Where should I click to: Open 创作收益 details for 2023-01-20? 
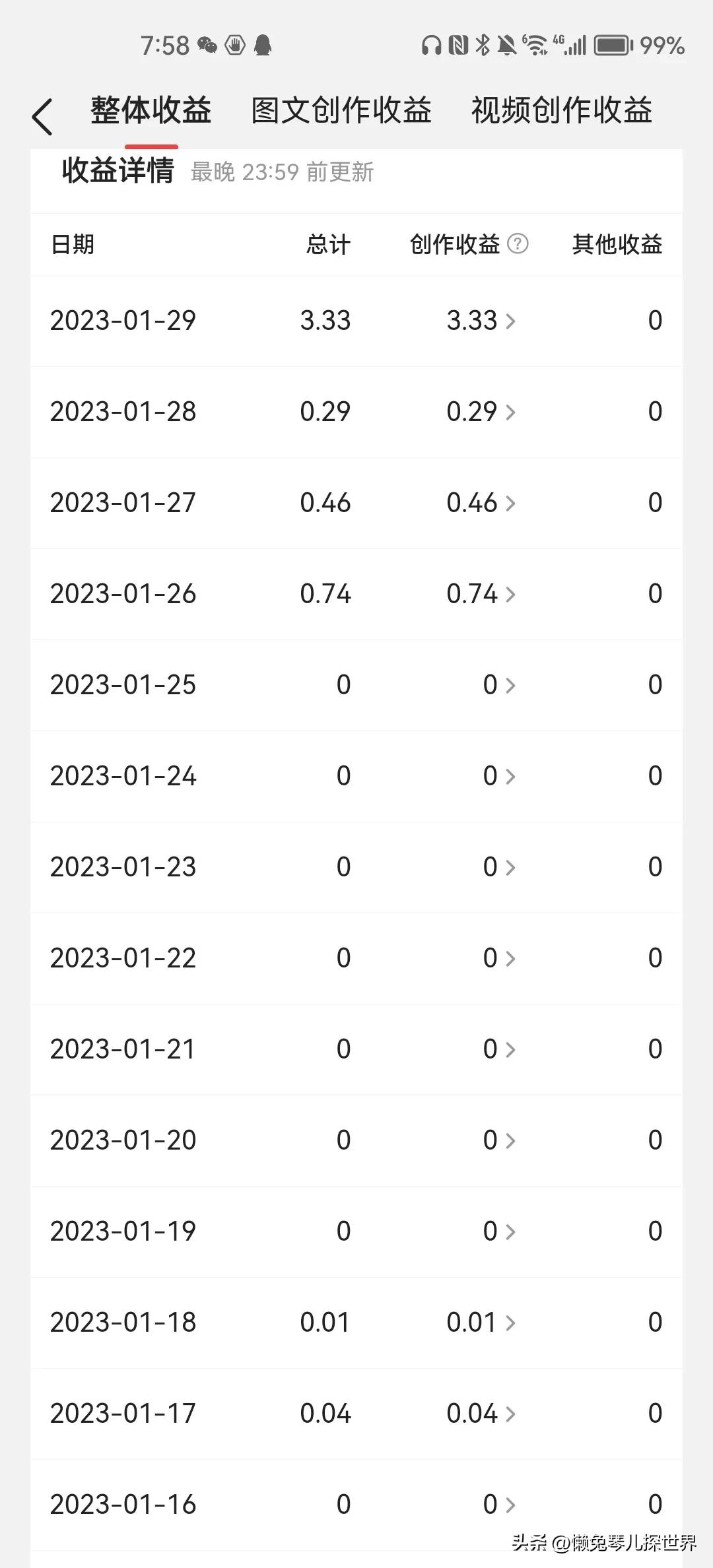[x=498, y=1140]
